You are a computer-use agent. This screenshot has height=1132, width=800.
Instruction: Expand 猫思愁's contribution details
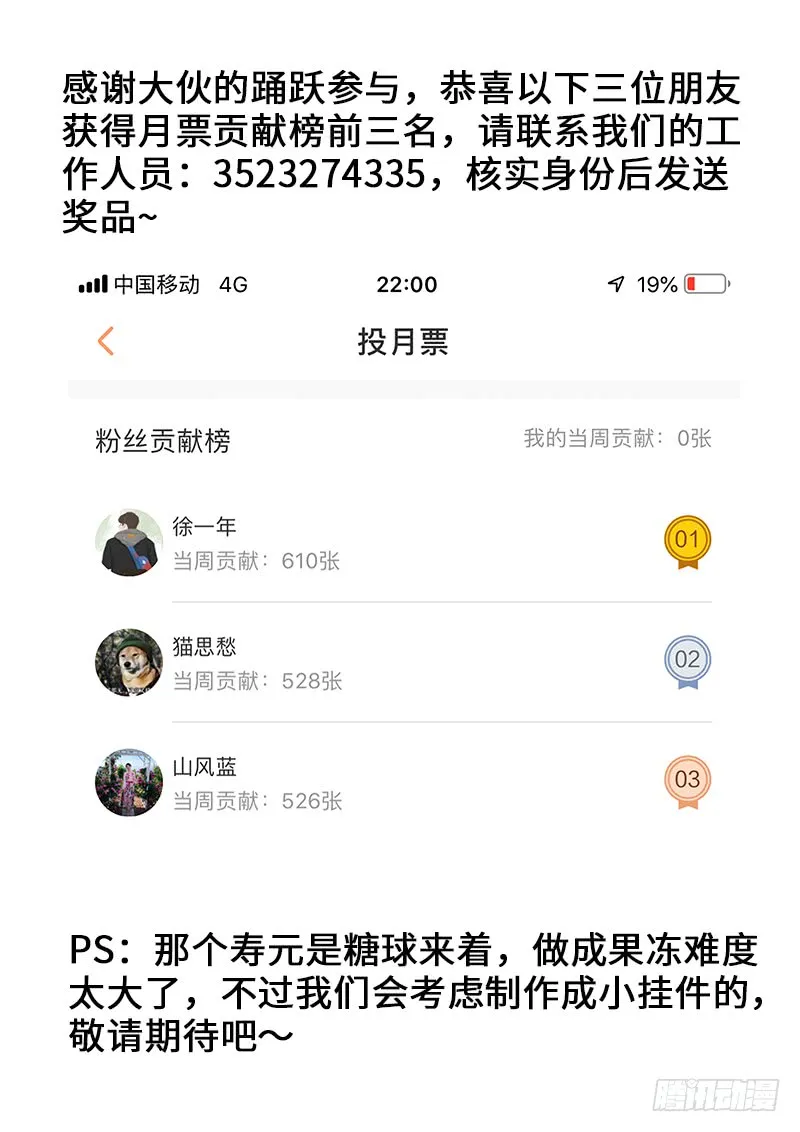click(x=255, y=682)
